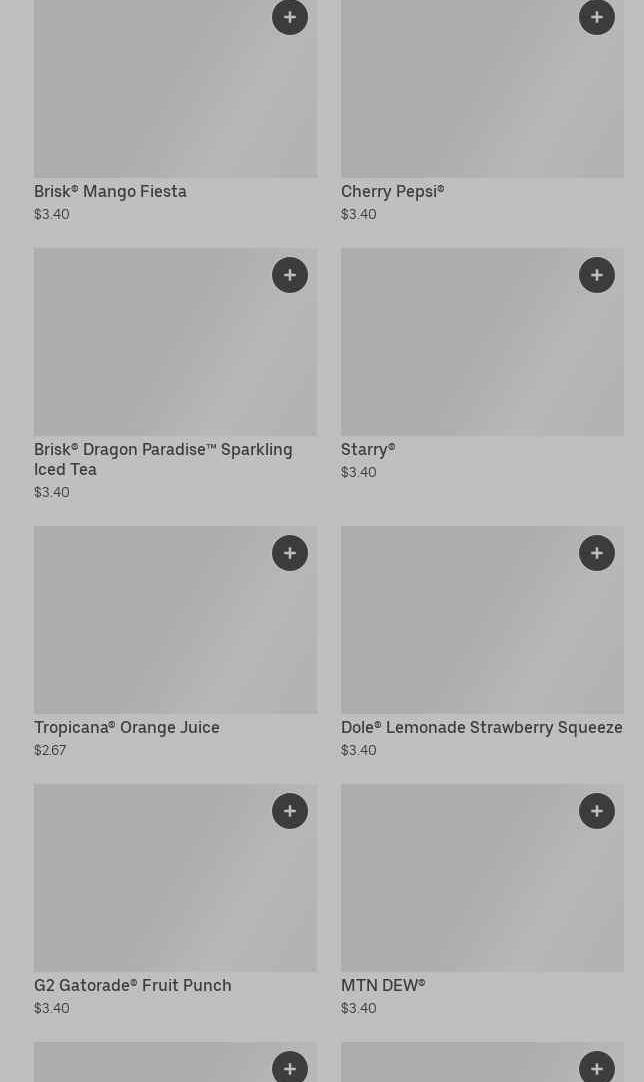The width and height of the screenshot is (644, 1082).
Task: Add Cherry Pepsi to the order
Action: coord(597,17)
